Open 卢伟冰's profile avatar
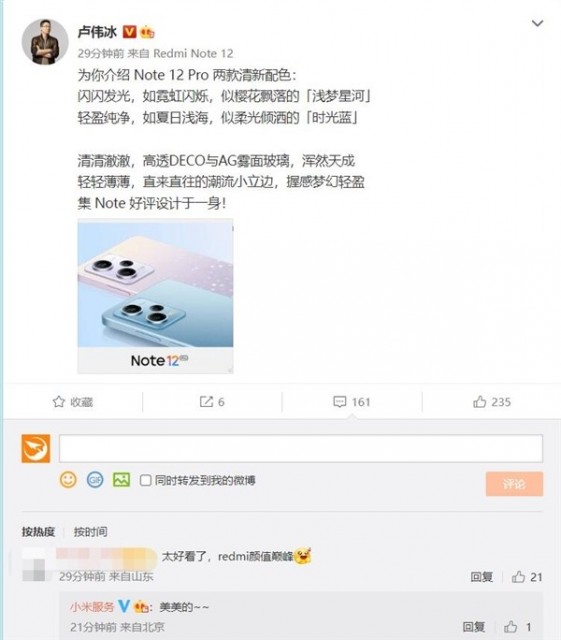This screenshot has width=561, height=640. coord(45,42)
